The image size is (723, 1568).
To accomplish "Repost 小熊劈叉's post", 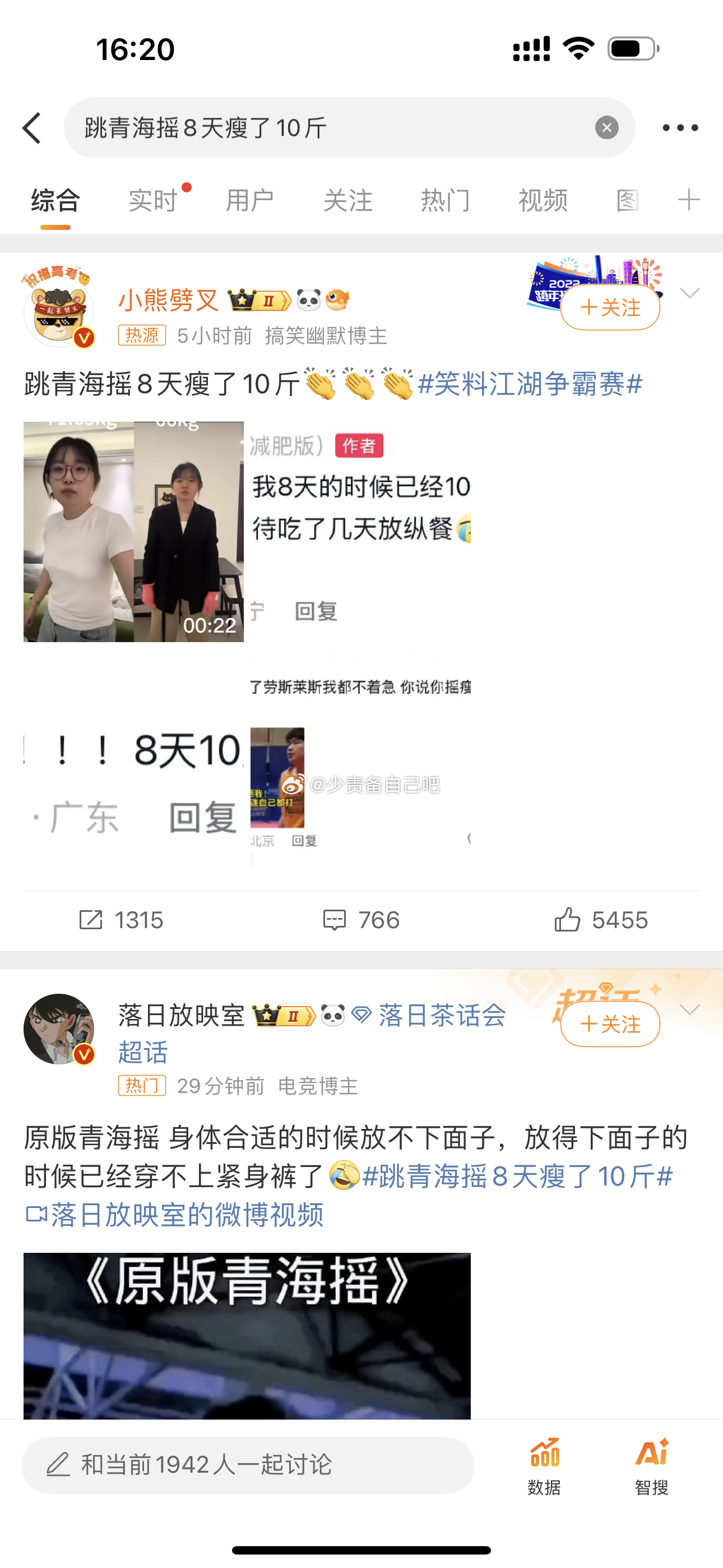I will [x=121, y=920].
